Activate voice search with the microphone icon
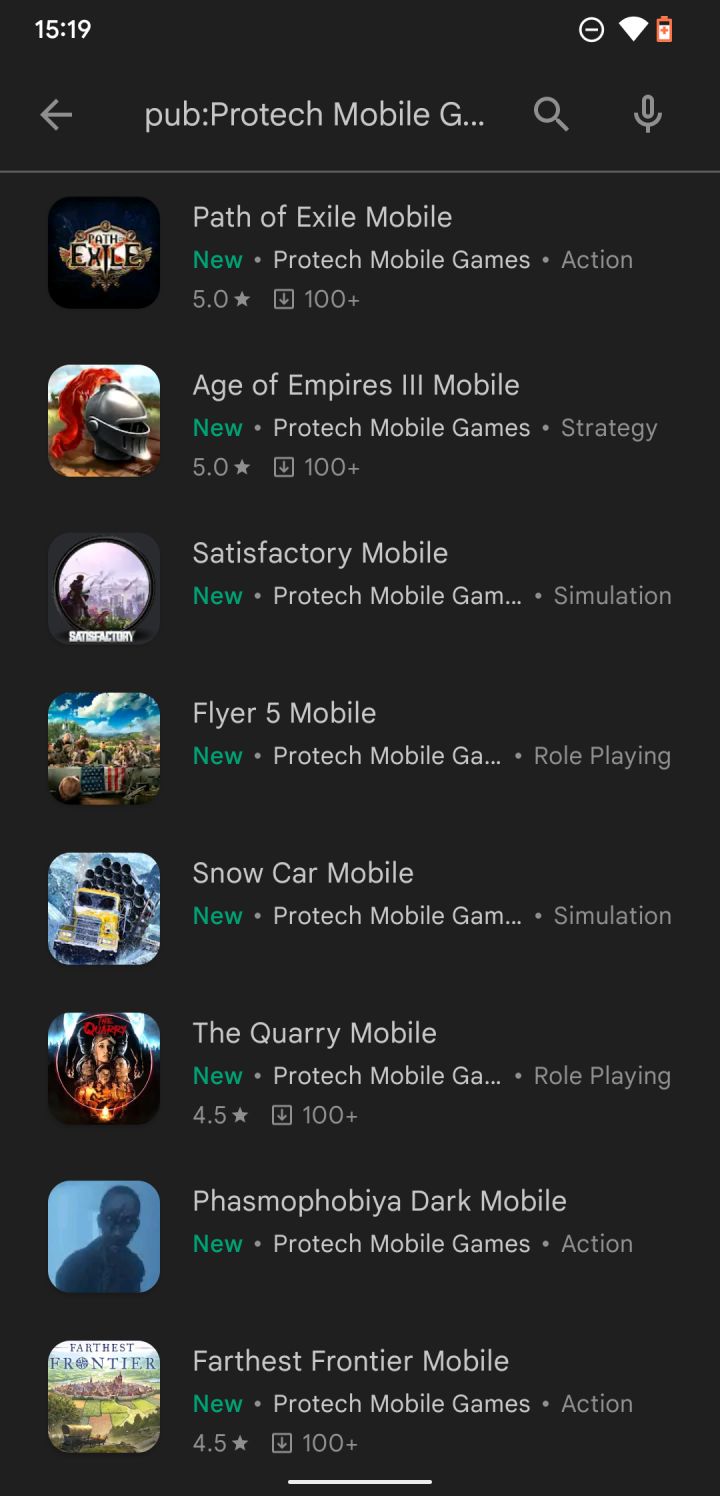Screen dimensions: 720x1496 pos(647,113)
